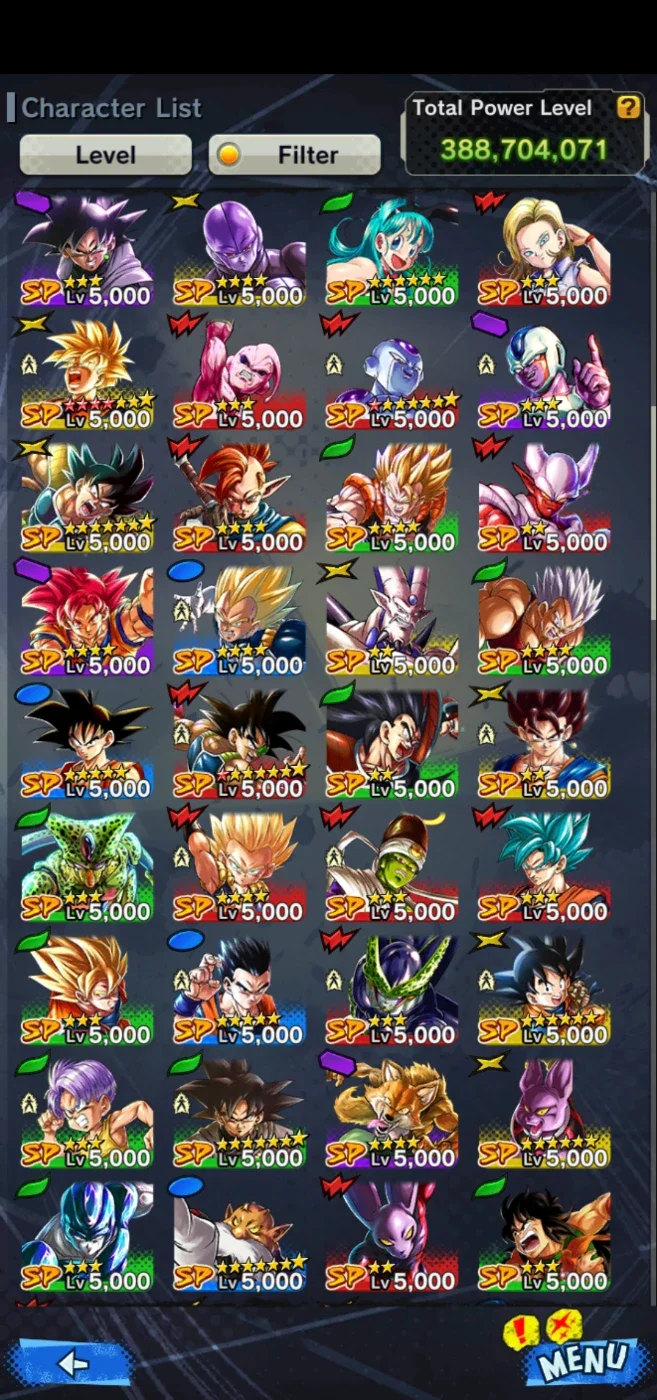Go back with the blue arrow button
This screenshot has width=657, height=1400.
pyautogui.click(x=70, y=1362)
